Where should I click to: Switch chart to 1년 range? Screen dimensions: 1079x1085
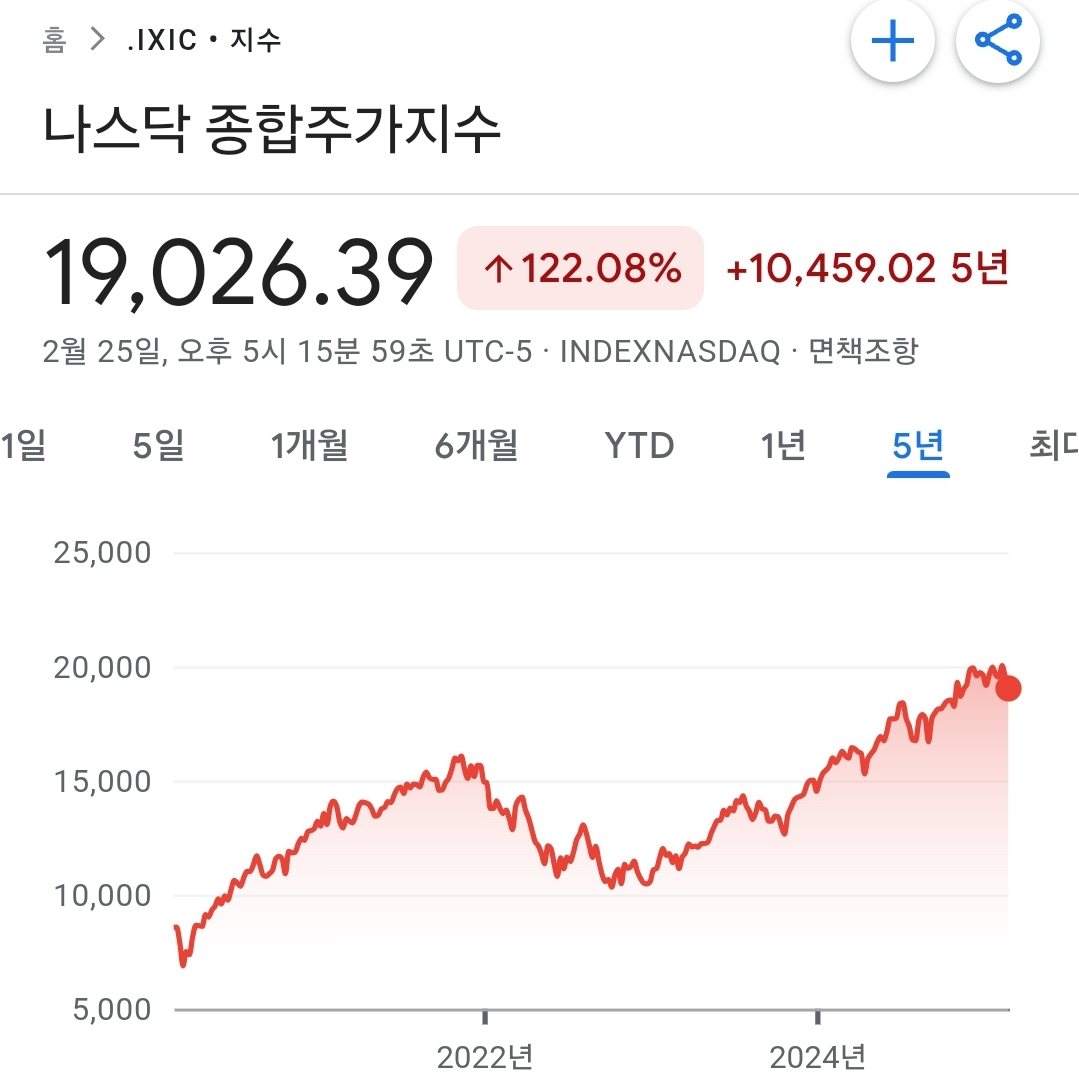(783, 445)
